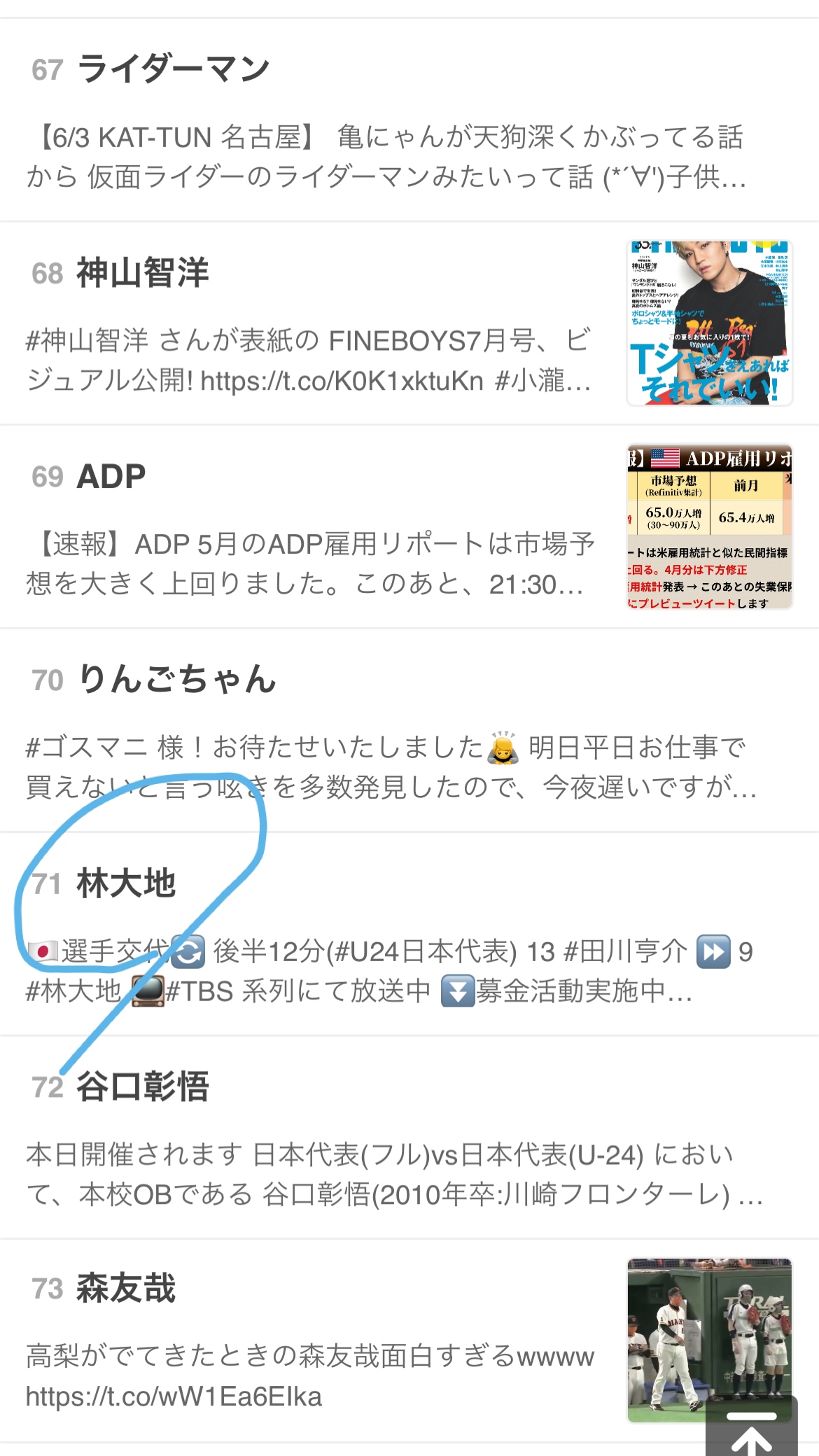Open trend 68 神山智洋
The width and height of the screenshot is (819, 1456).
pos(143,273)
